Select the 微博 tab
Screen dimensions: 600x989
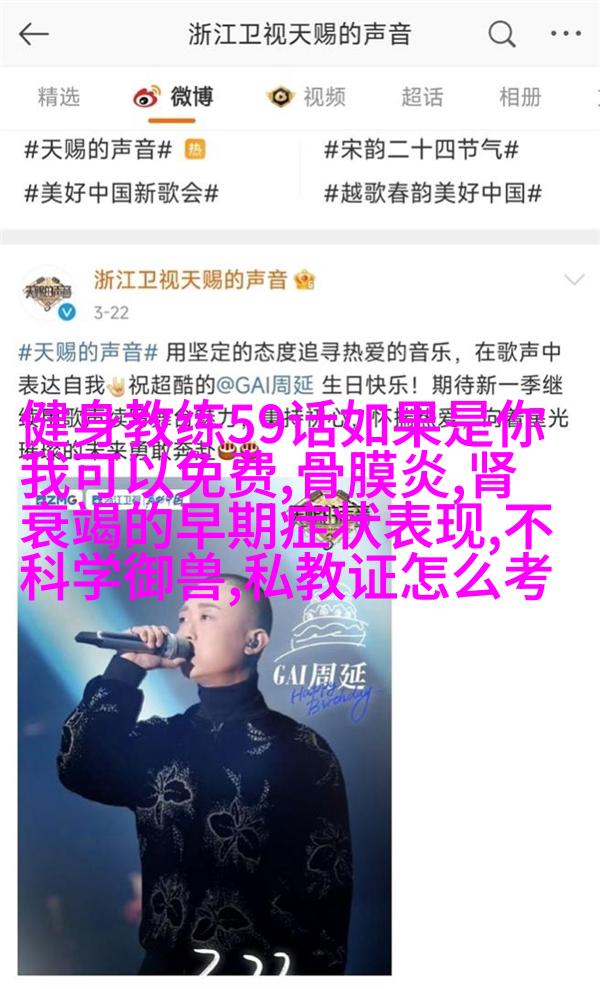(x=173, y=97)
